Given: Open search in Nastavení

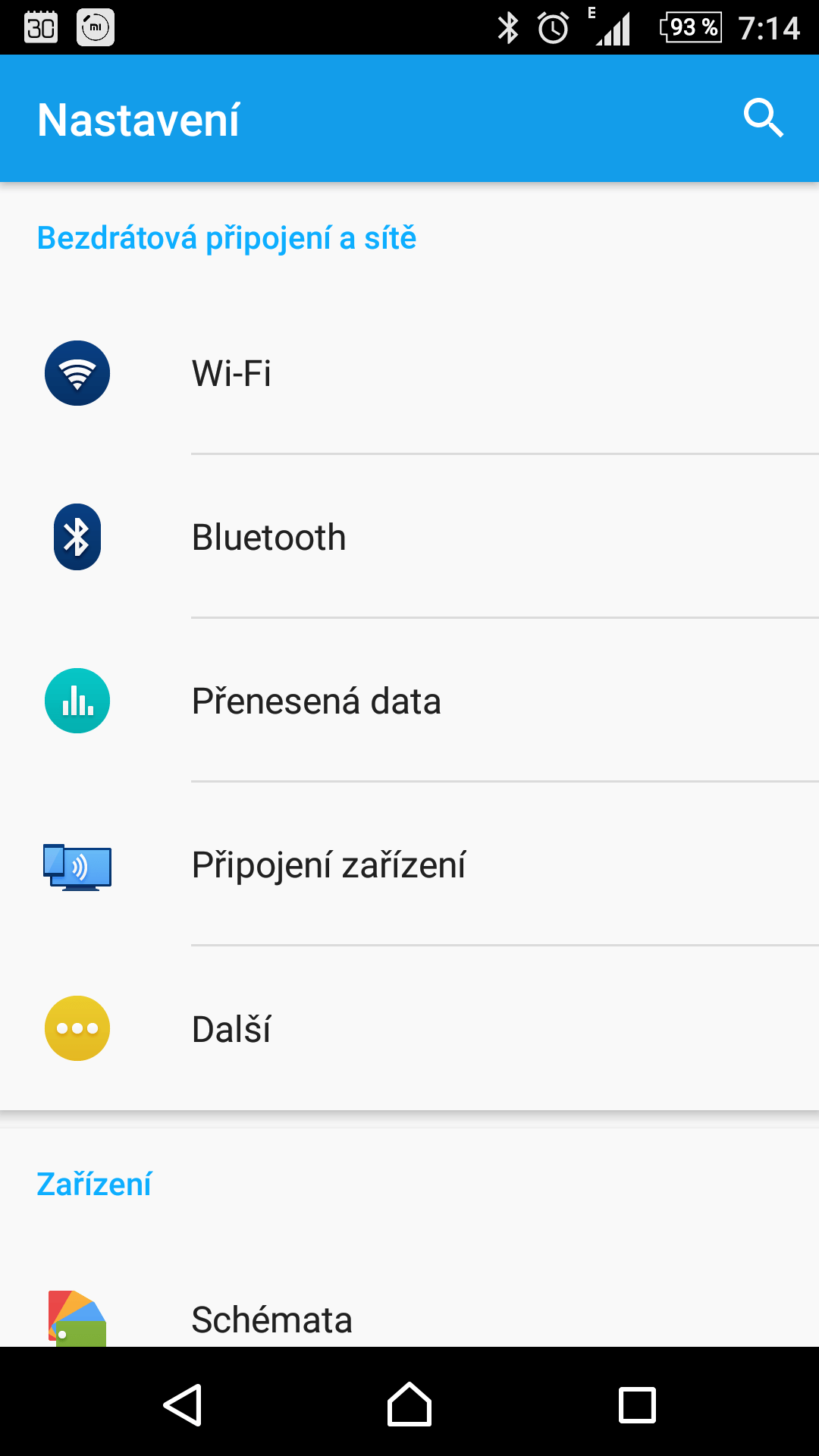Looking at the screenshot, I should tap(763, 118).
